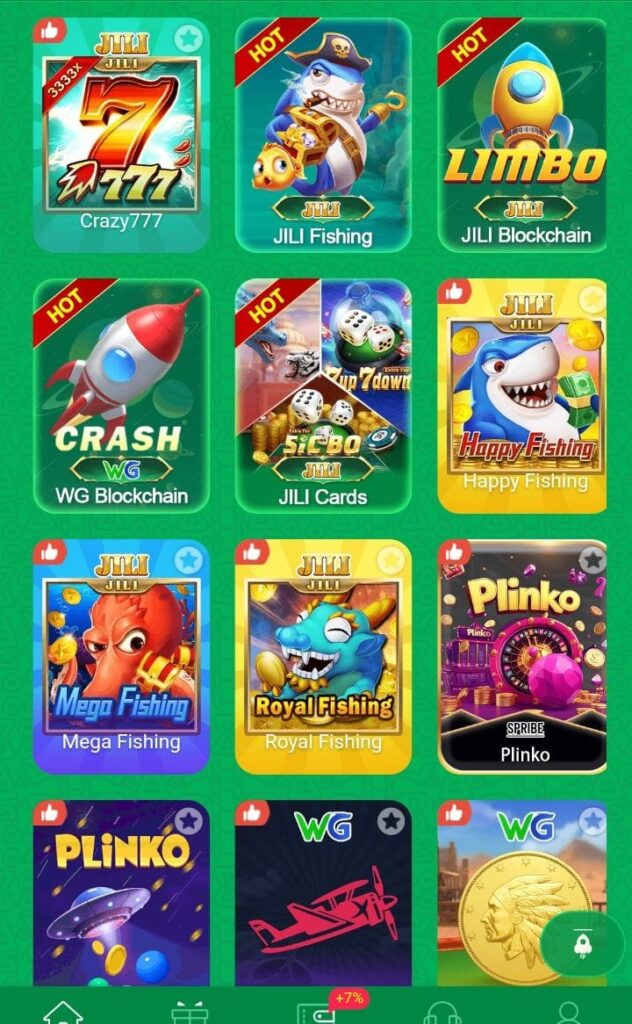Screen dimensions: 632x1024
Task: Star Mega Fishing as favorite
Action: click(x=188, y=560)
